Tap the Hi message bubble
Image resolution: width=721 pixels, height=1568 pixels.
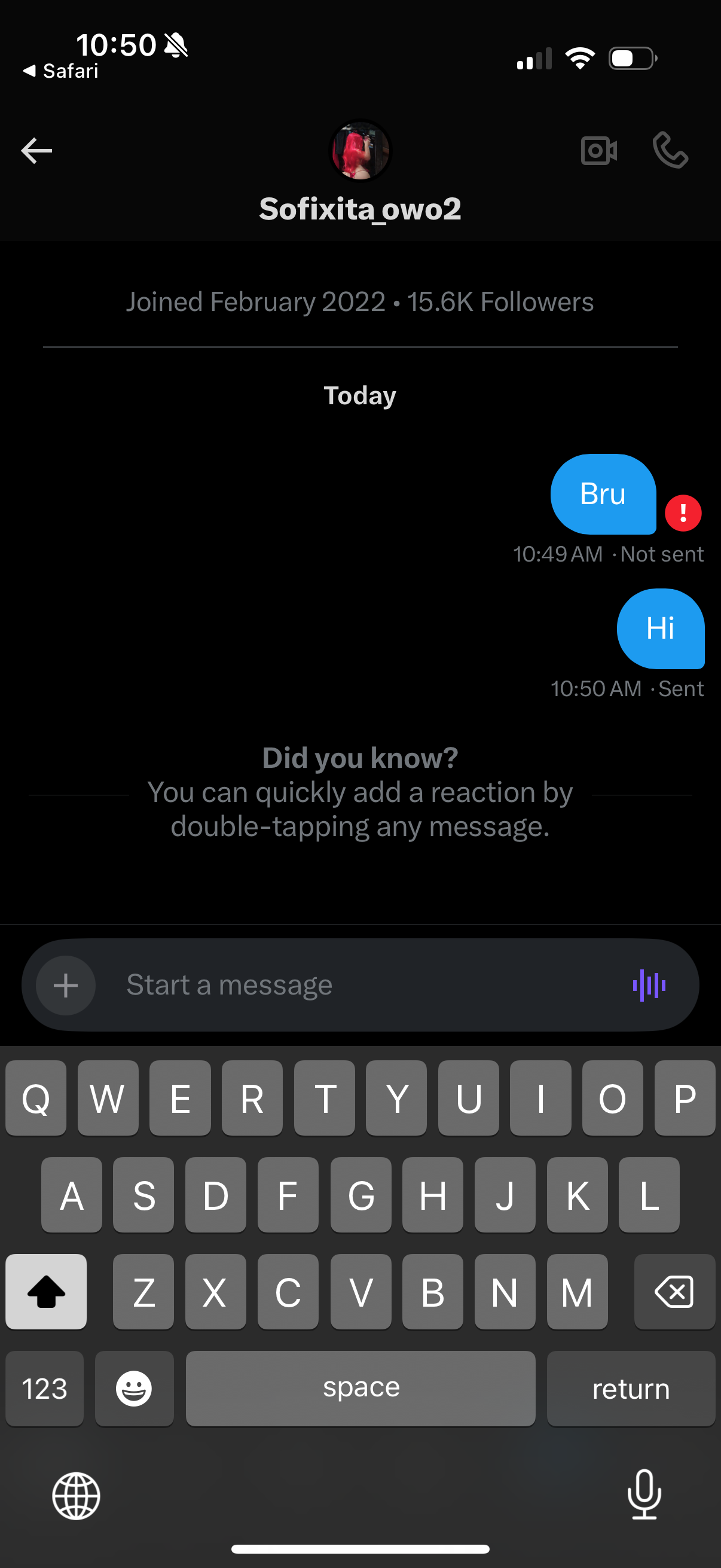tap(660, 628)
